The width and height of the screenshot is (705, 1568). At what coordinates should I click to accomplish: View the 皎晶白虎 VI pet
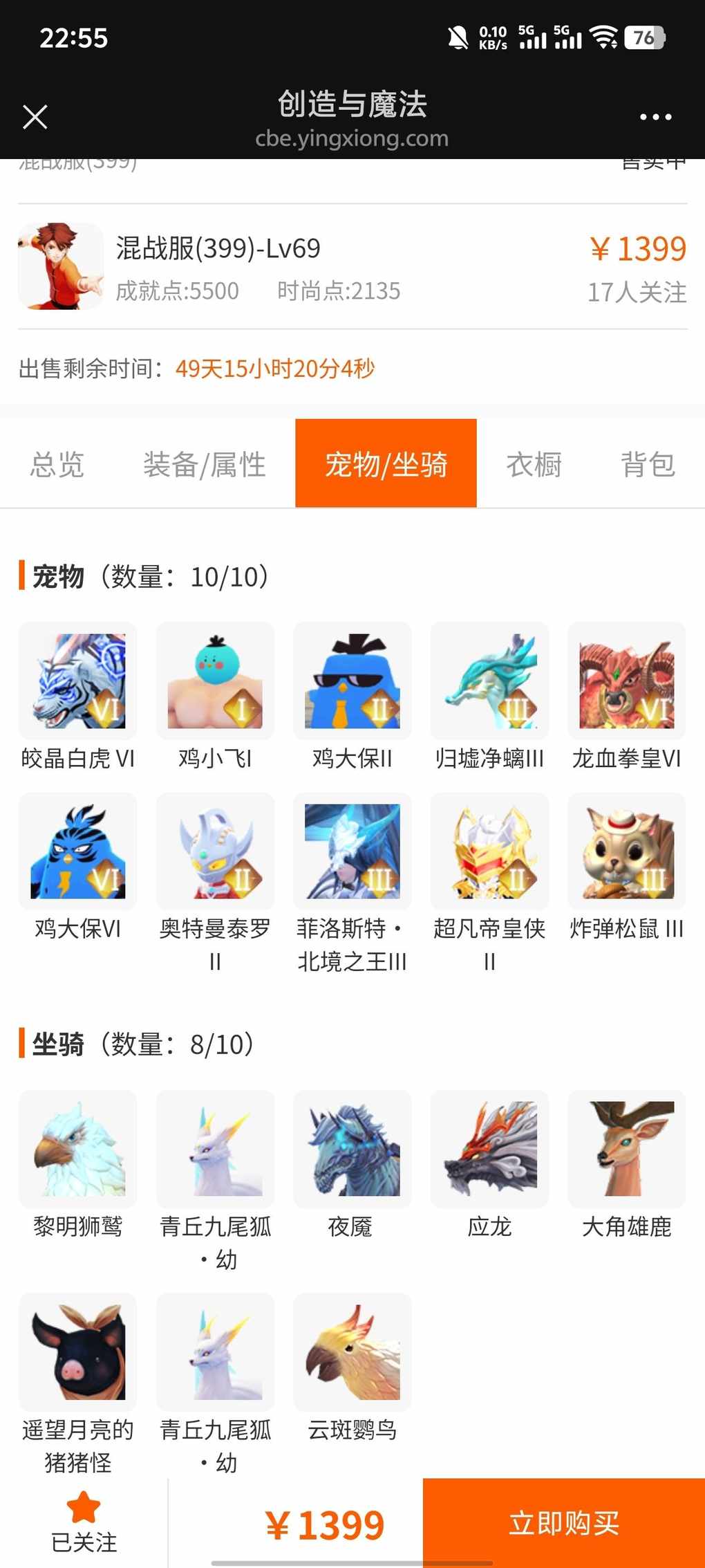pyautogui.click(x=78, y=697)
